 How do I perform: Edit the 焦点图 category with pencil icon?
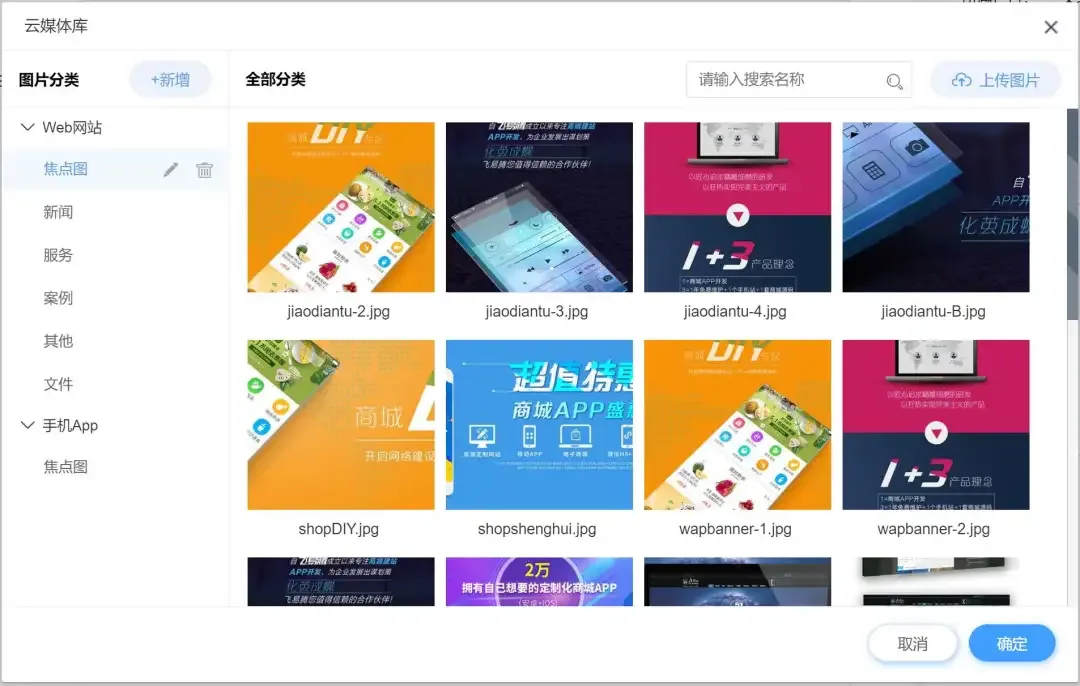171,170
